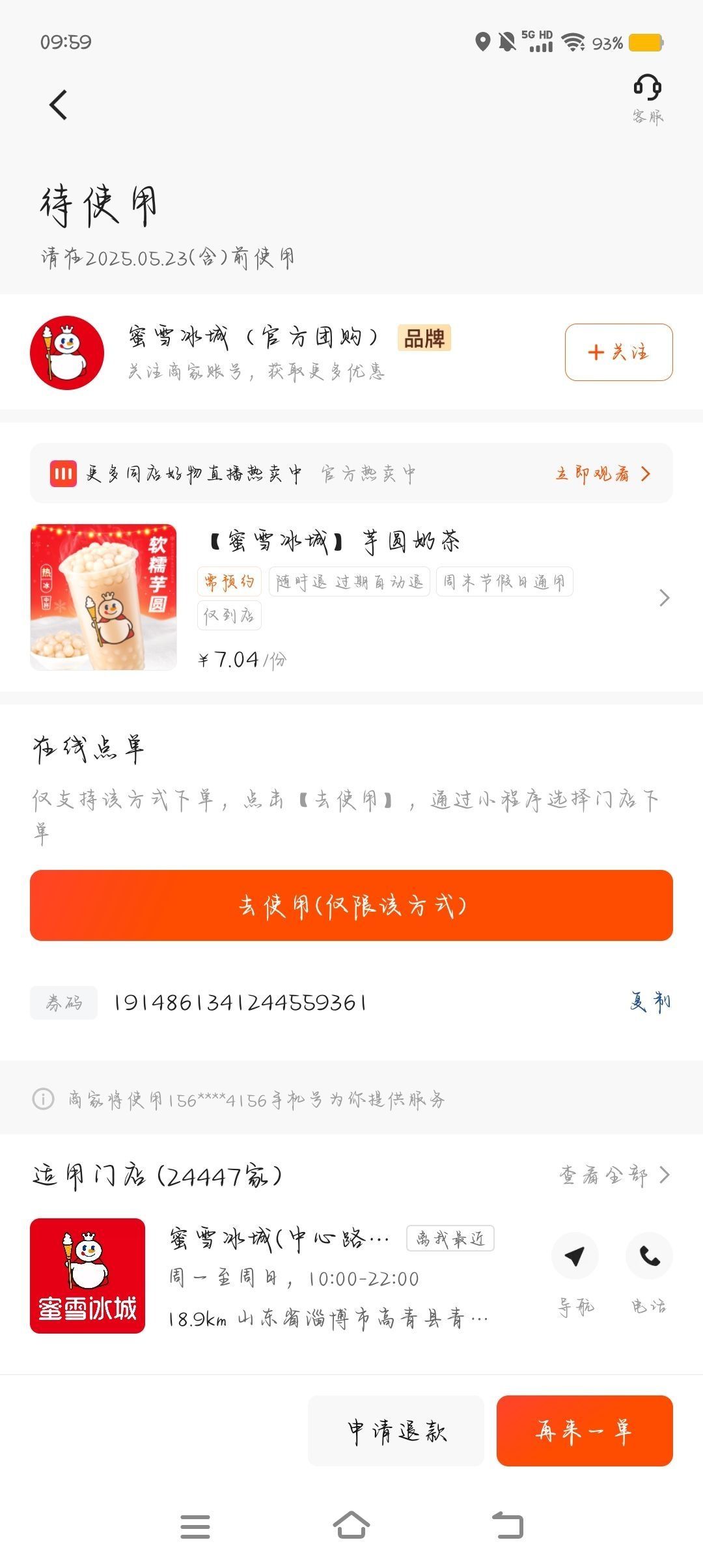
Task: Tap the 离我最近 tag on the store
Action: (x=449, y=1236)
